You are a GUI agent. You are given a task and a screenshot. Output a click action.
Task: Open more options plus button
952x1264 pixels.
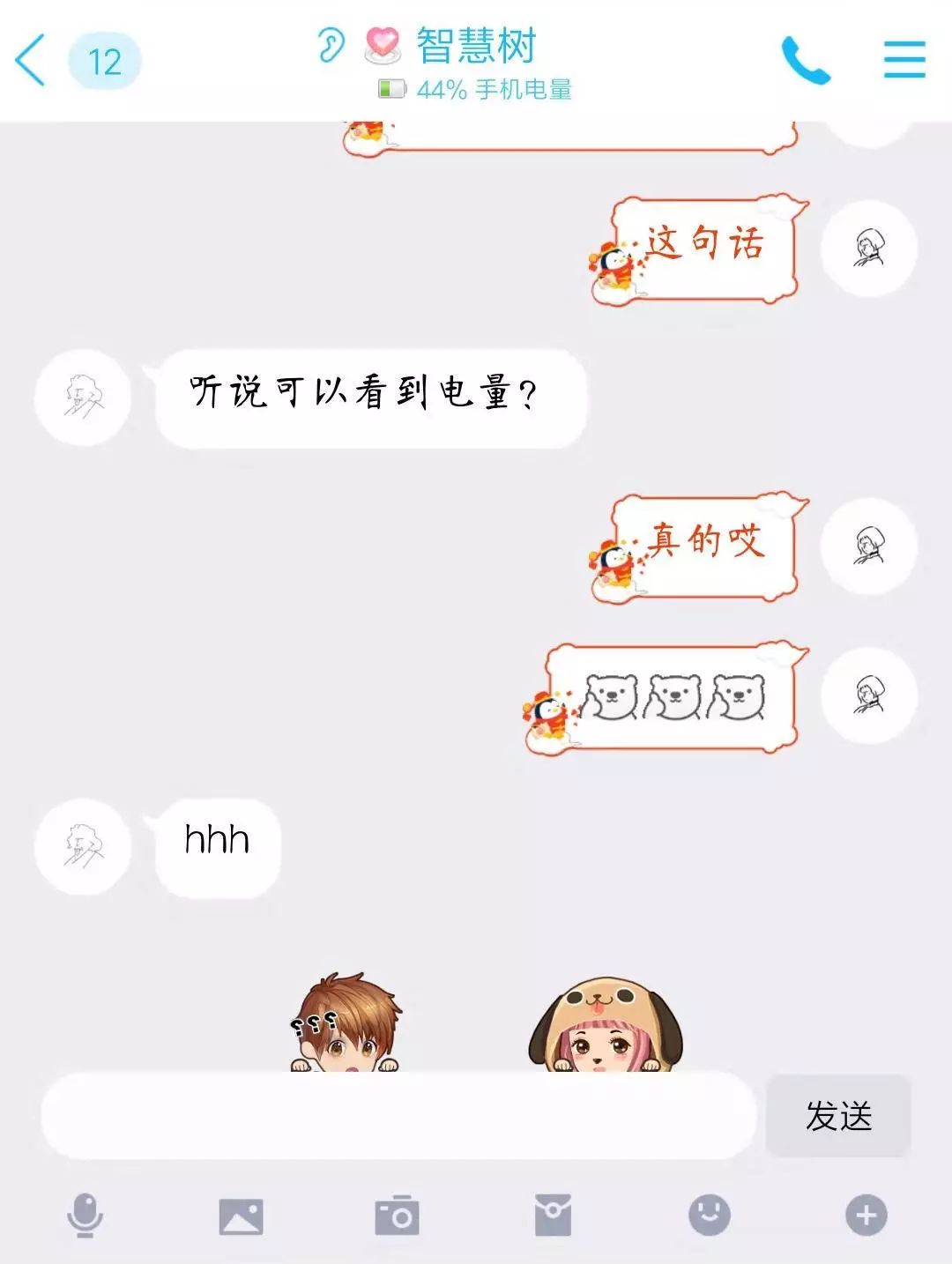coord(866,1216)
